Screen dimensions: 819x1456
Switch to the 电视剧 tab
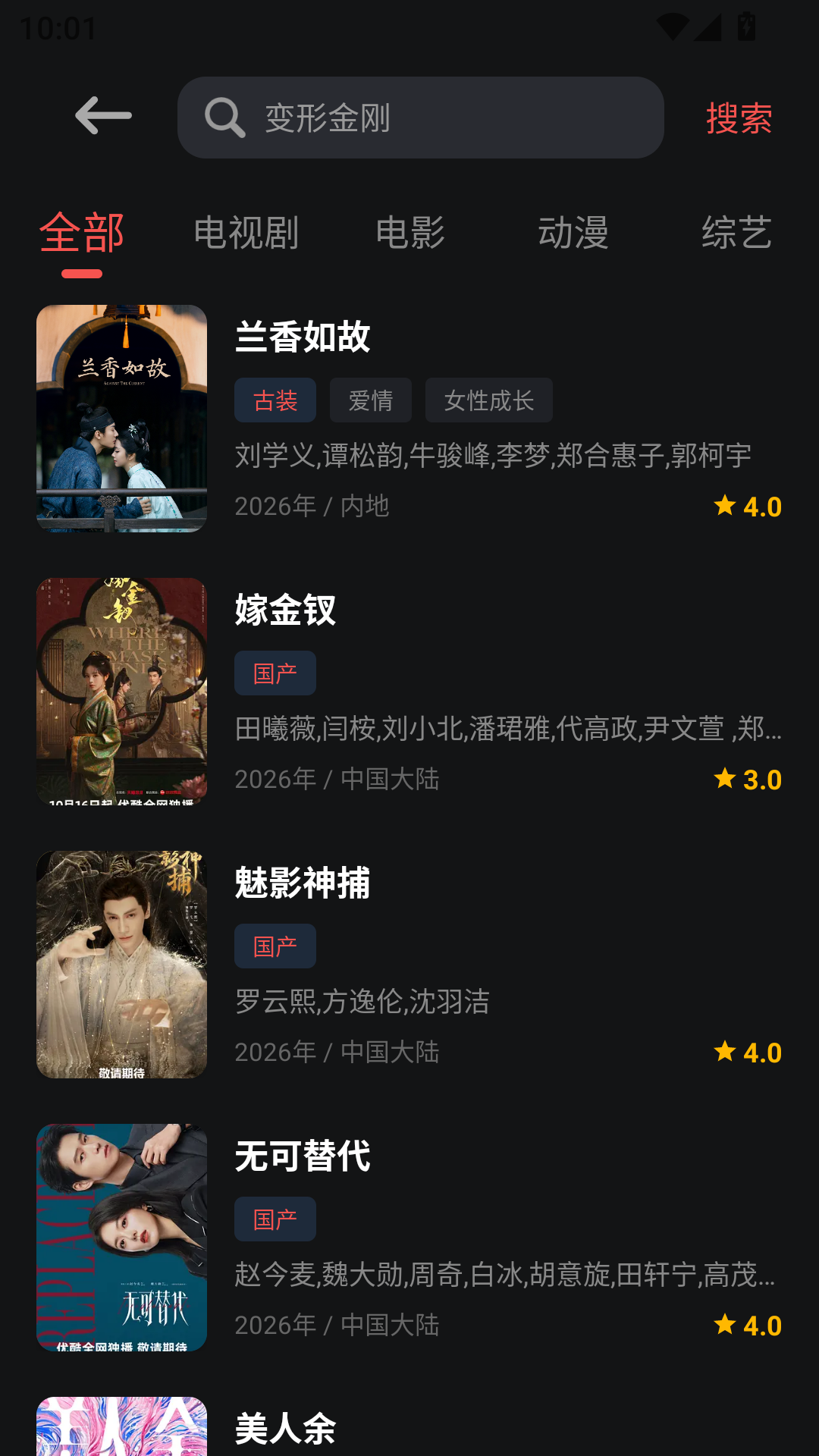pyautogui.click(x=246, y=232)
